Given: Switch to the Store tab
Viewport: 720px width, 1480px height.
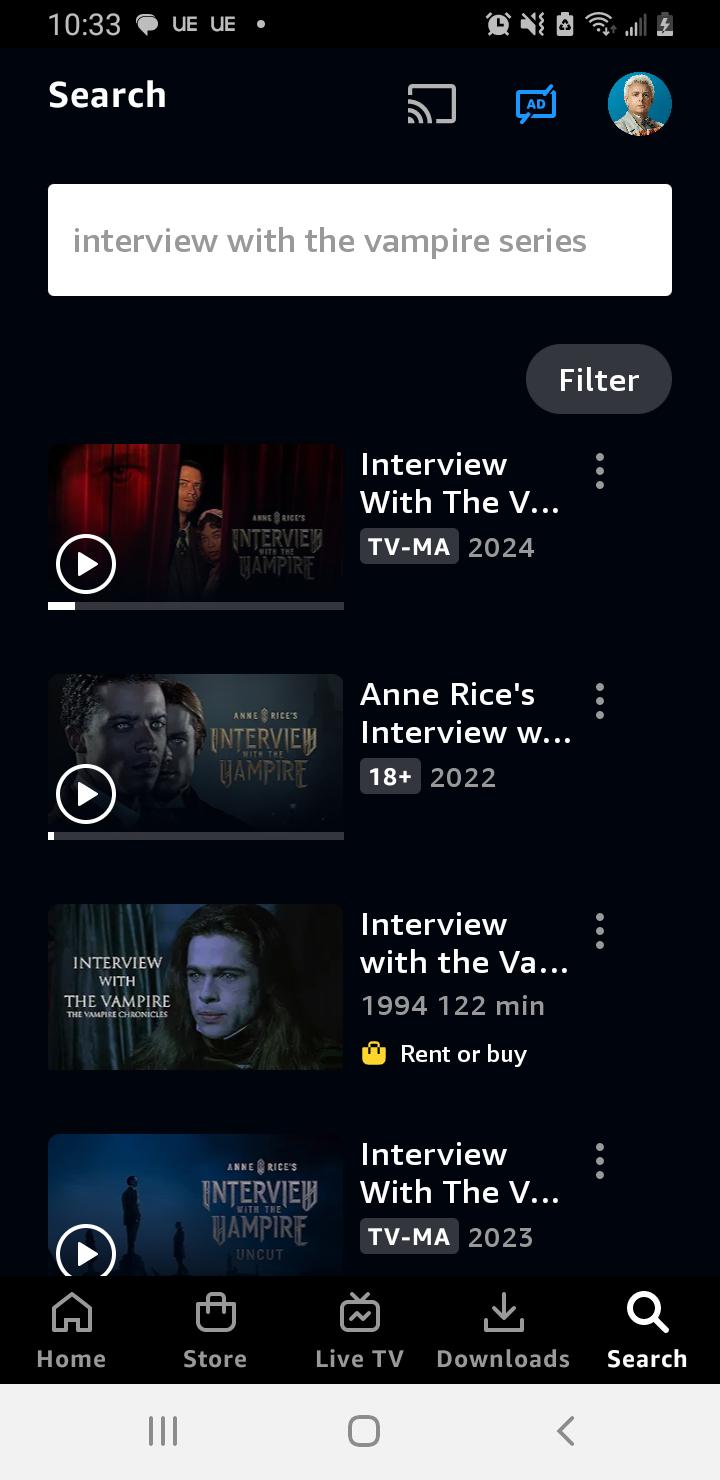Looking at the screenshot, I should [215, 1330].
